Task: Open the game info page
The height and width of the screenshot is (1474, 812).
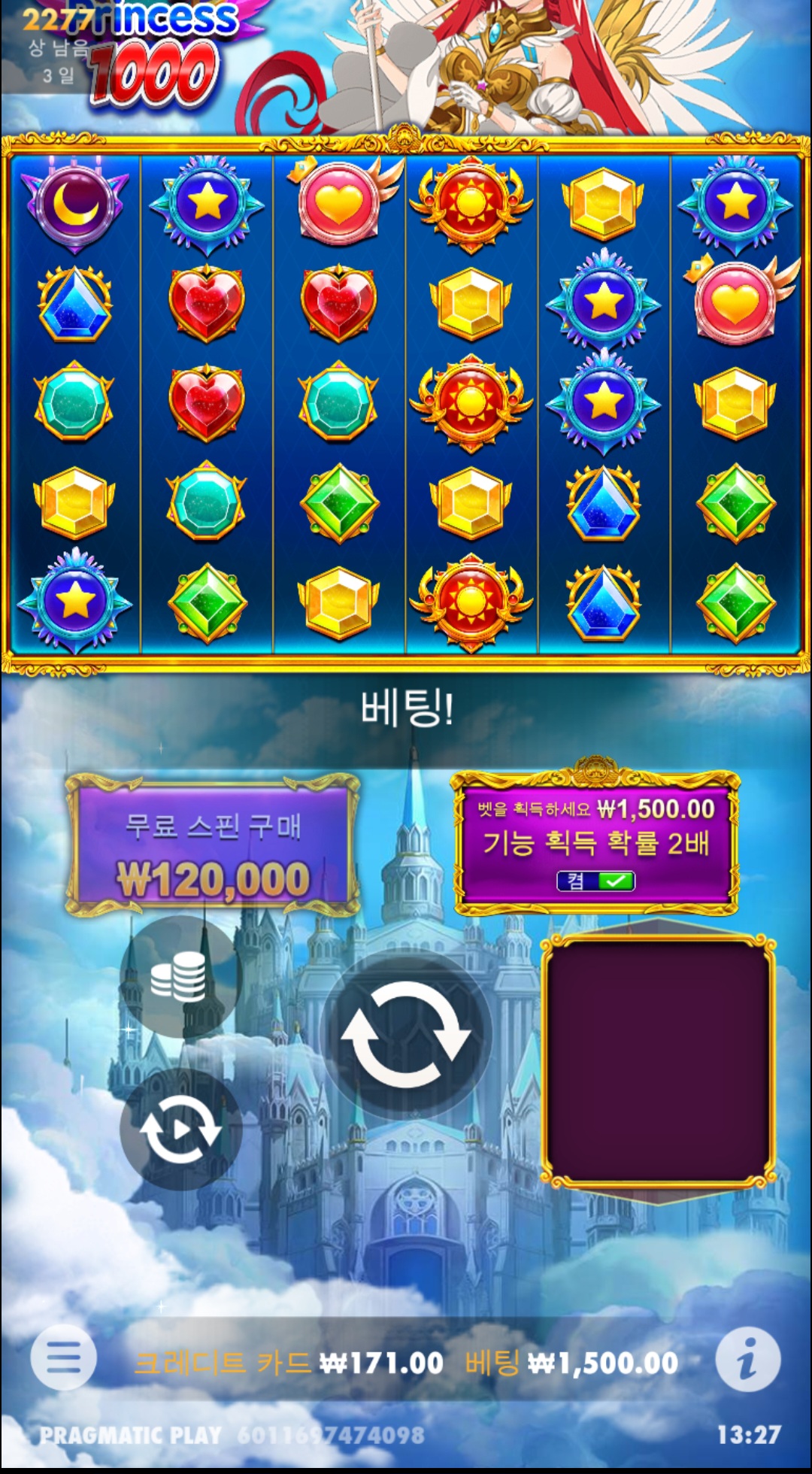Action: click(x=747, y=1359)
